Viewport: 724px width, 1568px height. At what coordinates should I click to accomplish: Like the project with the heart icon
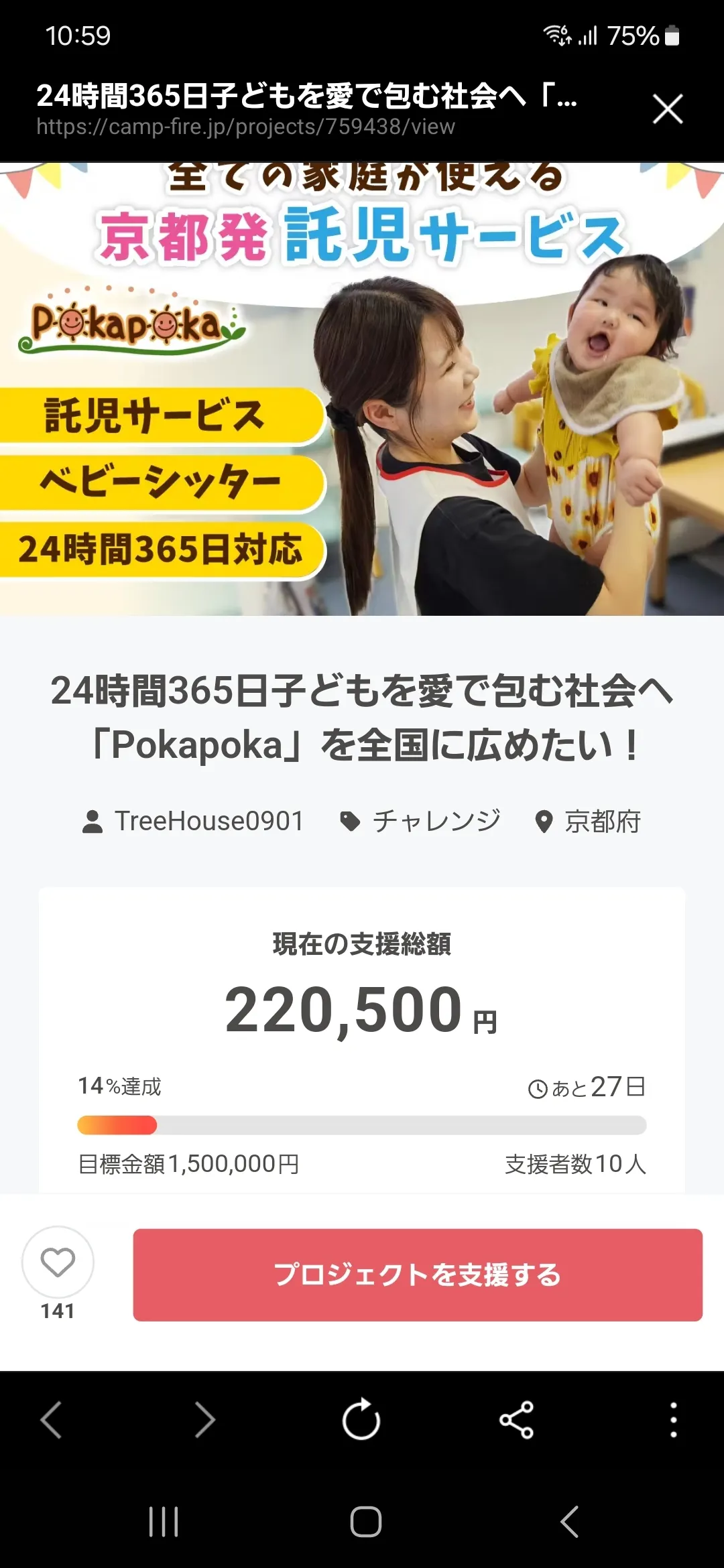click(x=58, y=1262)
